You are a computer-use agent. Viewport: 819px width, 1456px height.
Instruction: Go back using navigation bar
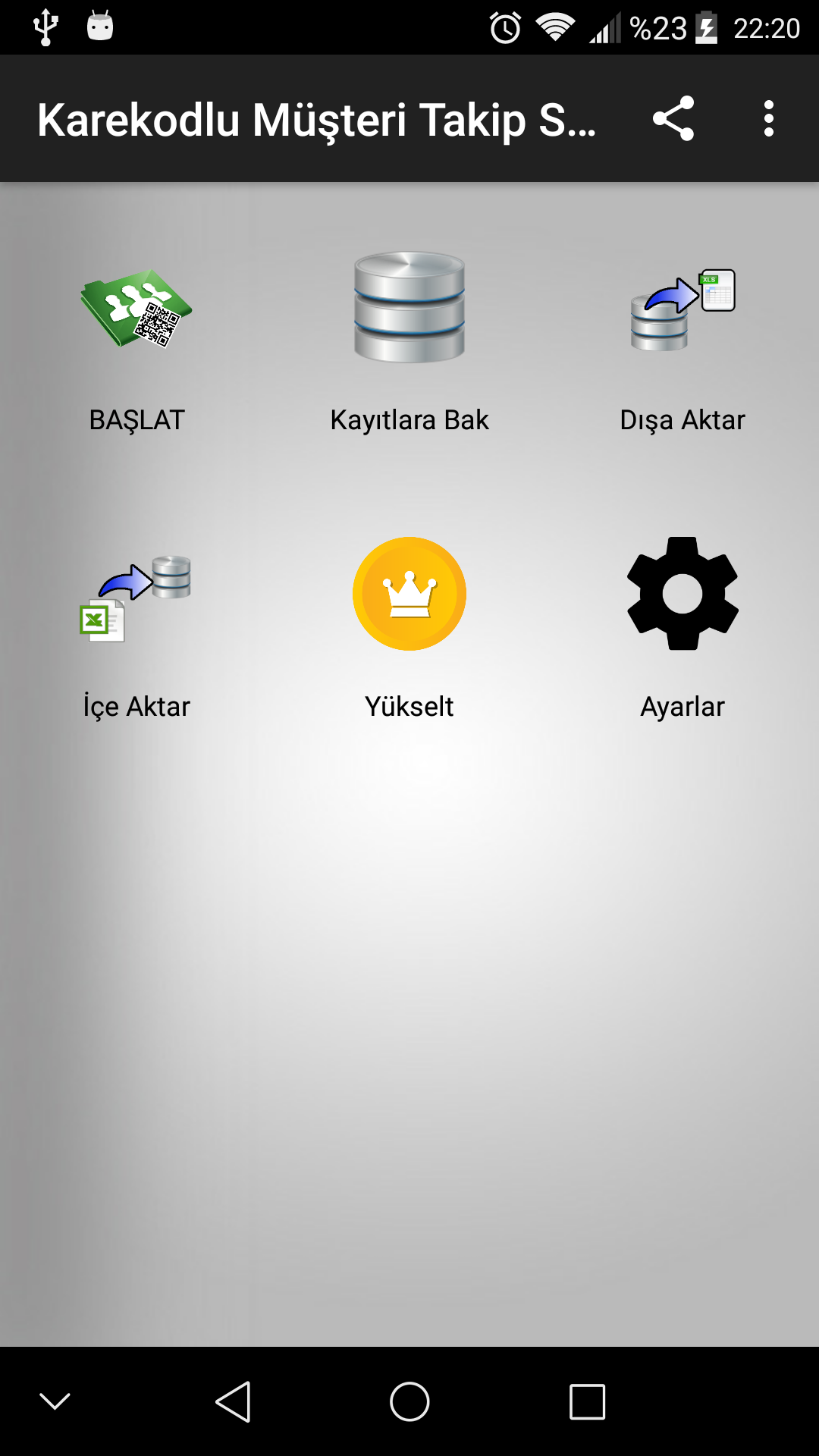(x=233, y=1401)
